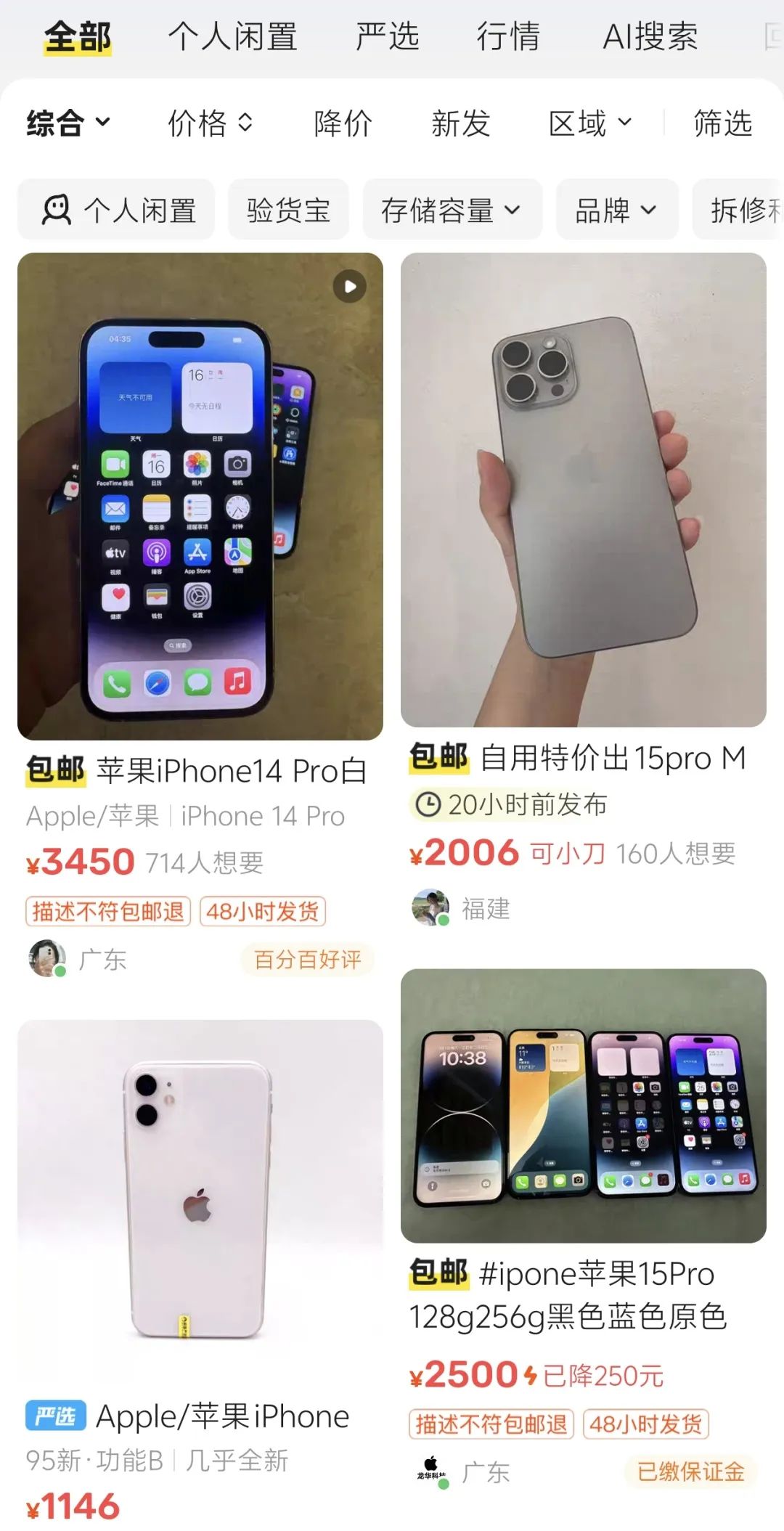Open the 严选 tab
This screenshot has width=784, height=1531.
click(387, 36)
